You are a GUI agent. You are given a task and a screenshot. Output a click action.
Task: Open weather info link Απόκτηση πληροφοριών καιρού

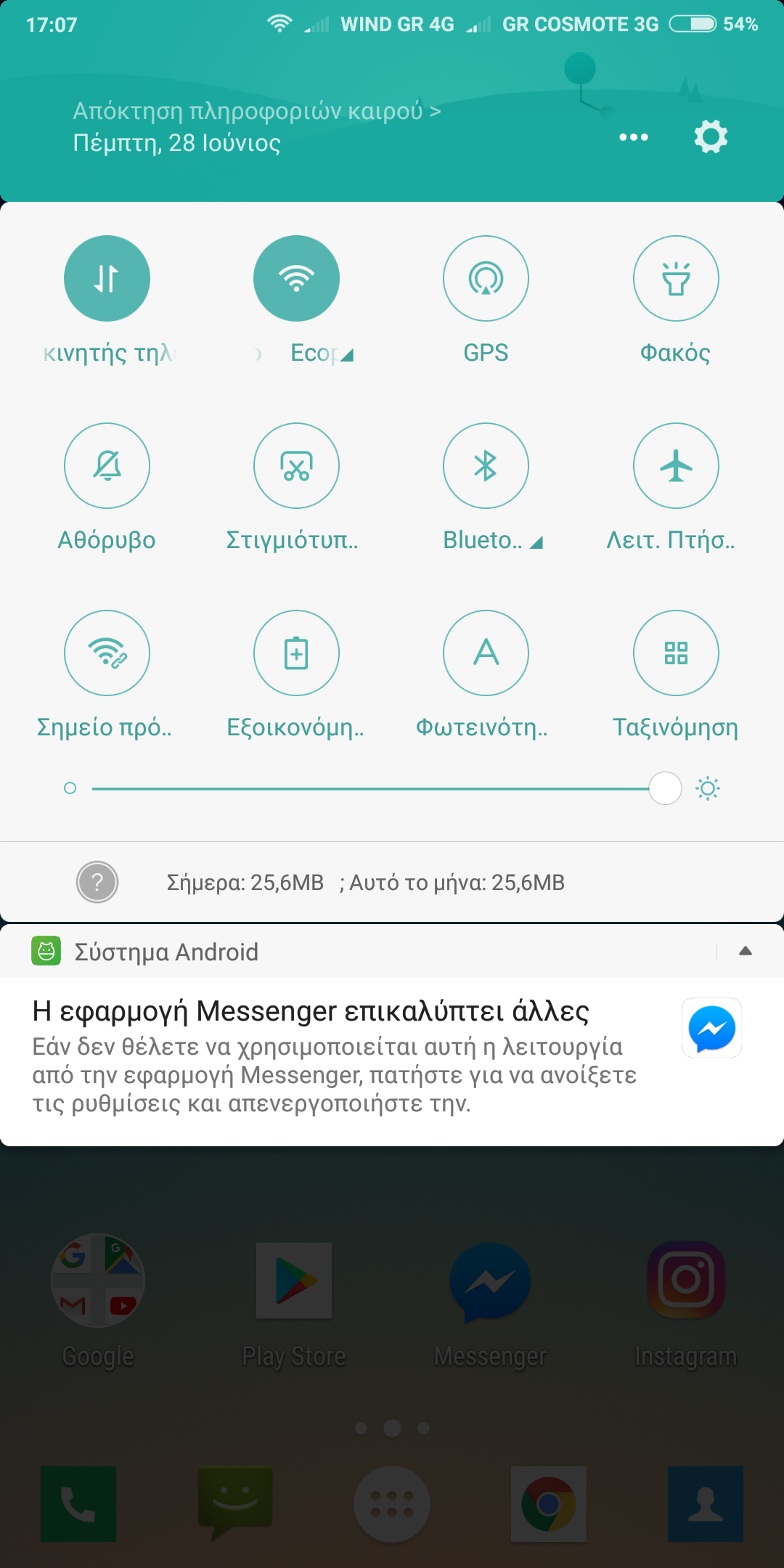coord(256,111)
